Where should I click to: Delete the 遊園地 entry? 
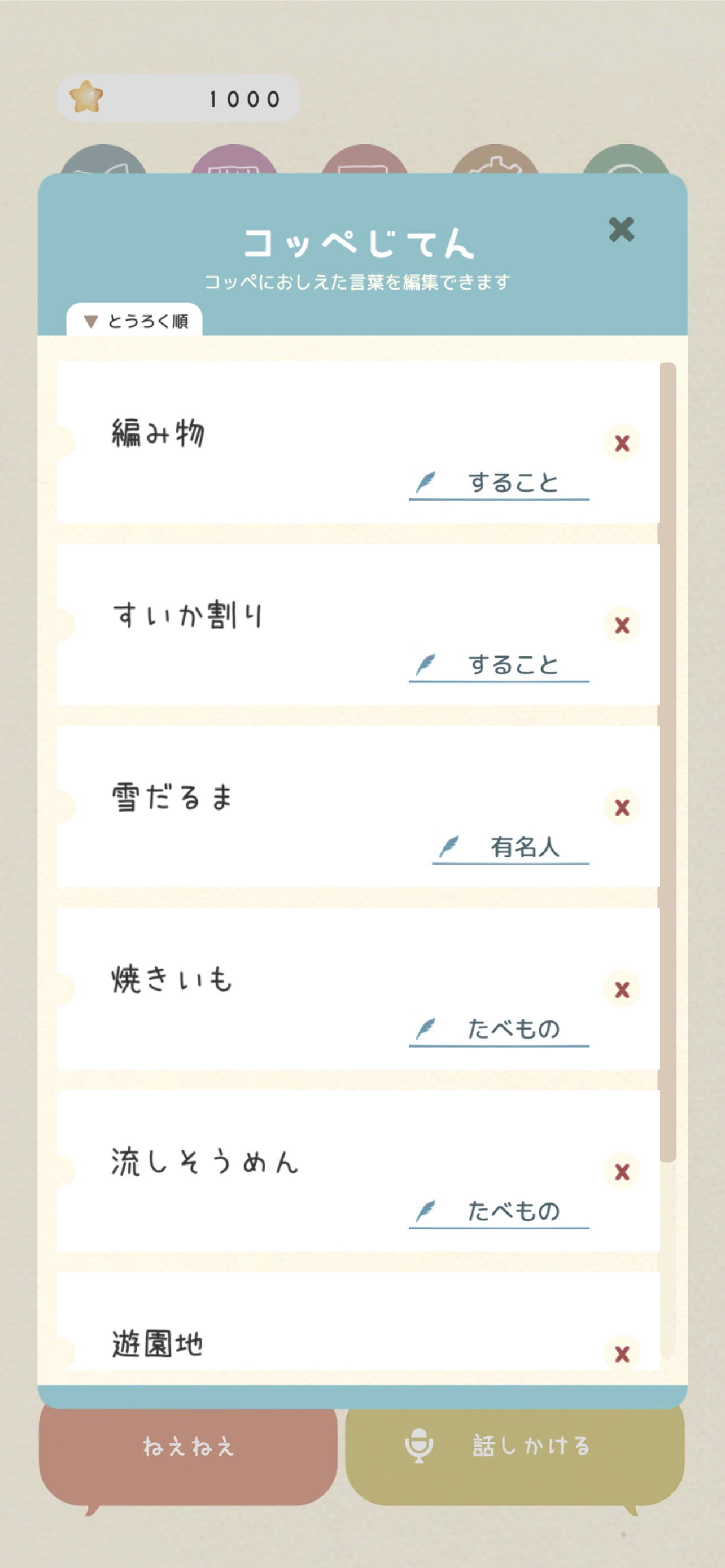point(622,1354)
